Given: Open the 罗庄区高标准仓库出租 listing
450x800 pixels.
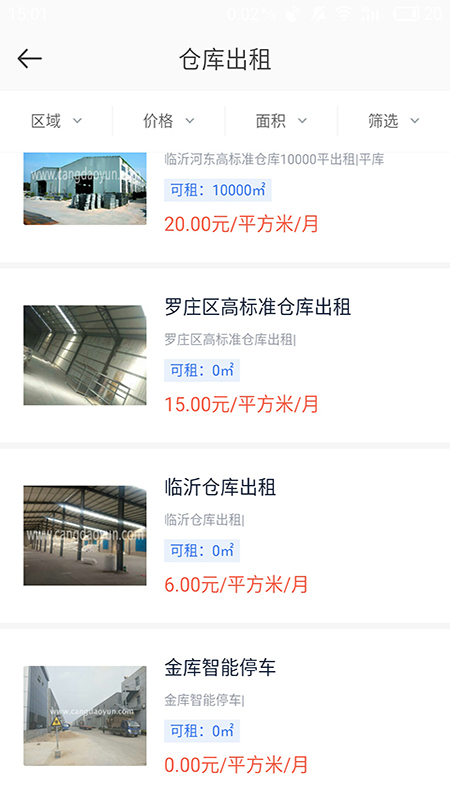Looking at the screenshot, I should coord(225,355).
